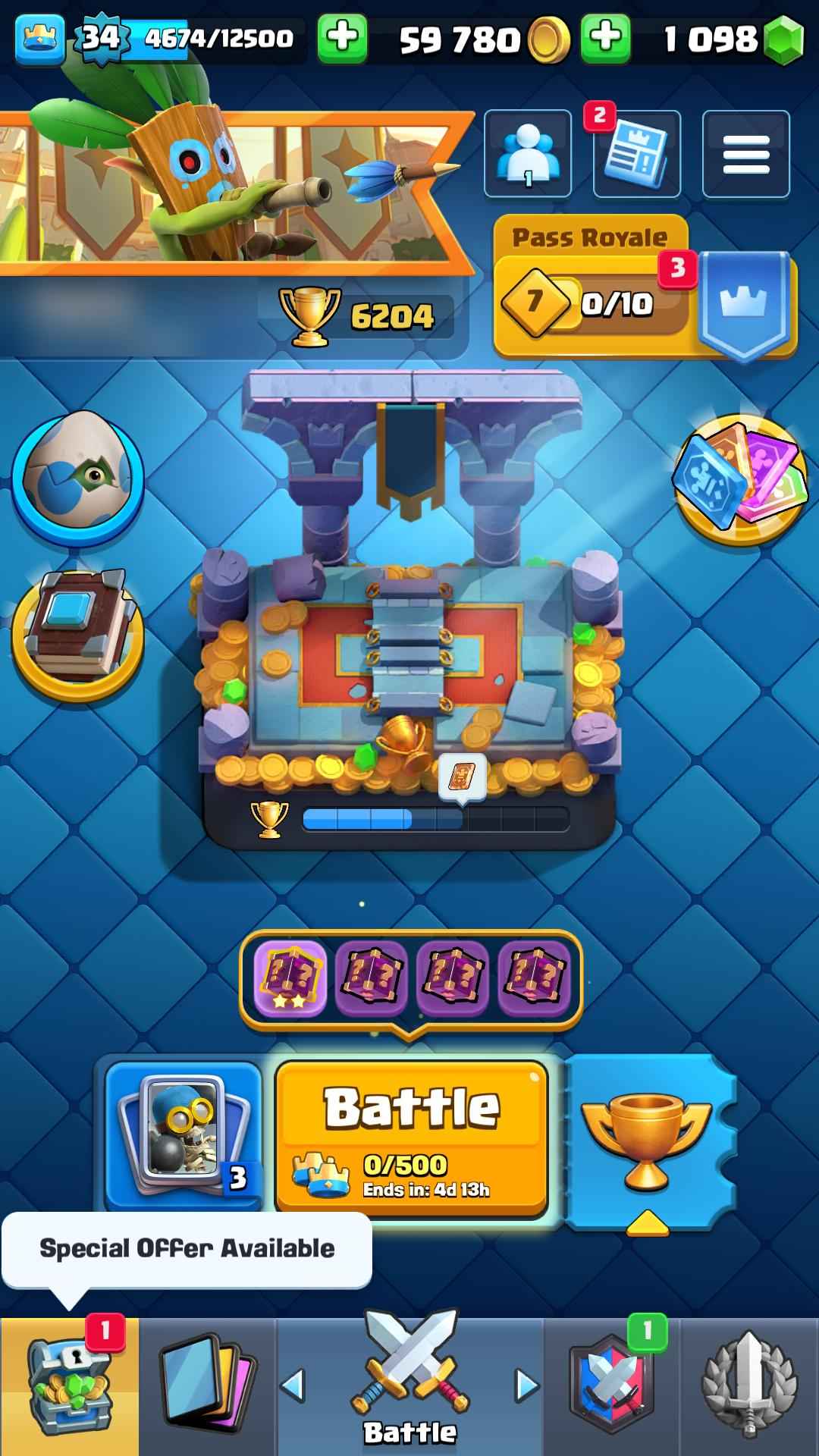Open the book icon with the blue gem

point(77,635)
